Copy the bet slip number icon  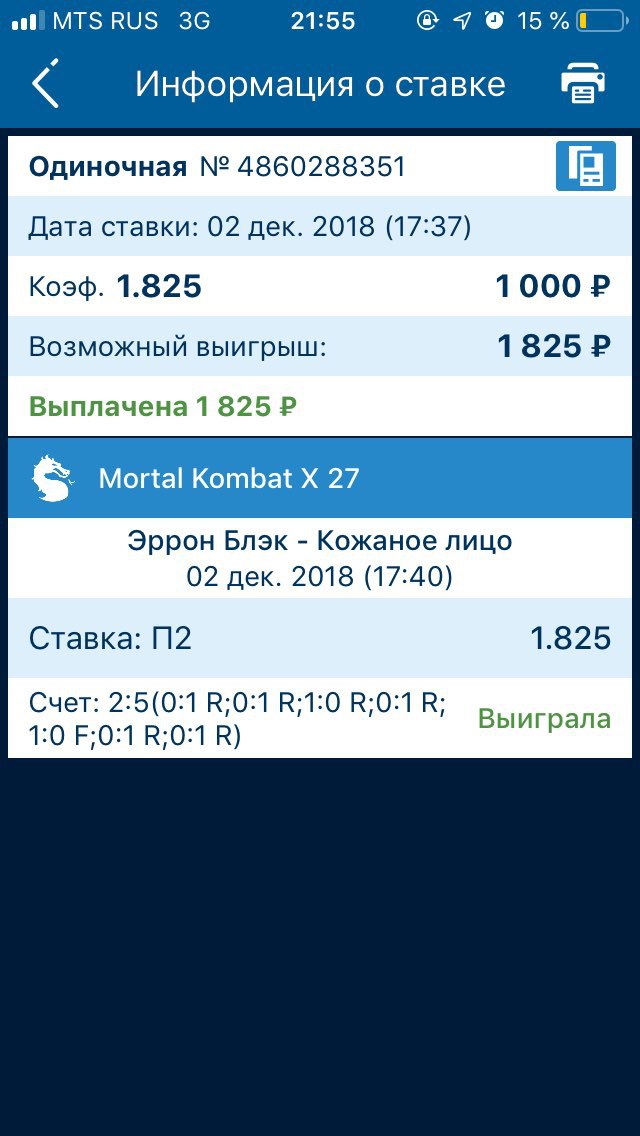tap(586, 166)
